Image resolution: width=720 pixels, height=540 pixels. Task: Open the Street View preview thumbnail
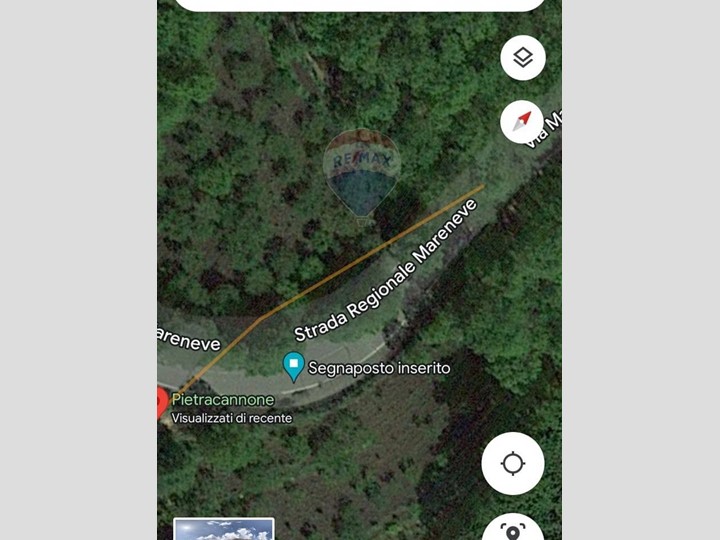224,529
